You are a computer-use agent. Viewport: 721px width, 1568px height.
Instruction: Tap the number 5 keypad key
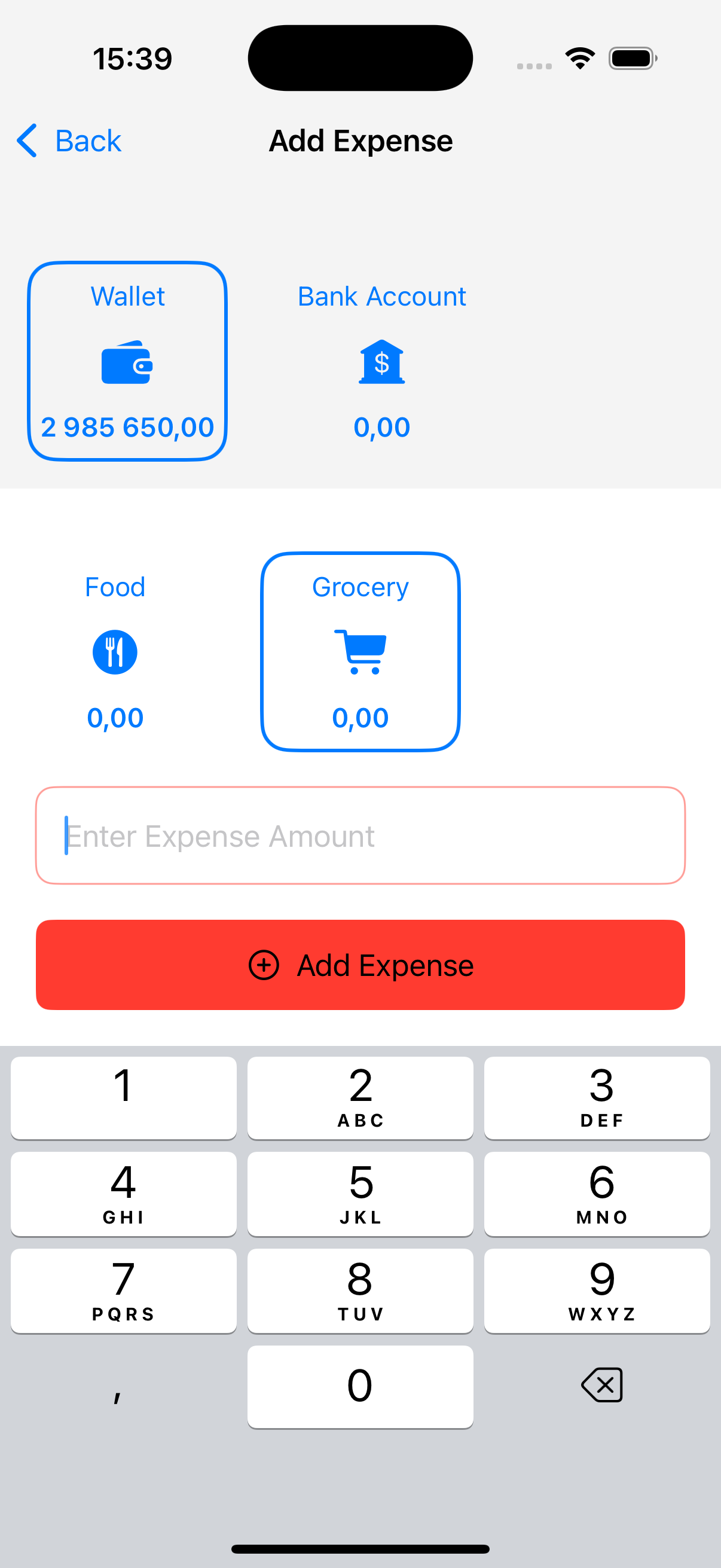(x=360, y=1194)
